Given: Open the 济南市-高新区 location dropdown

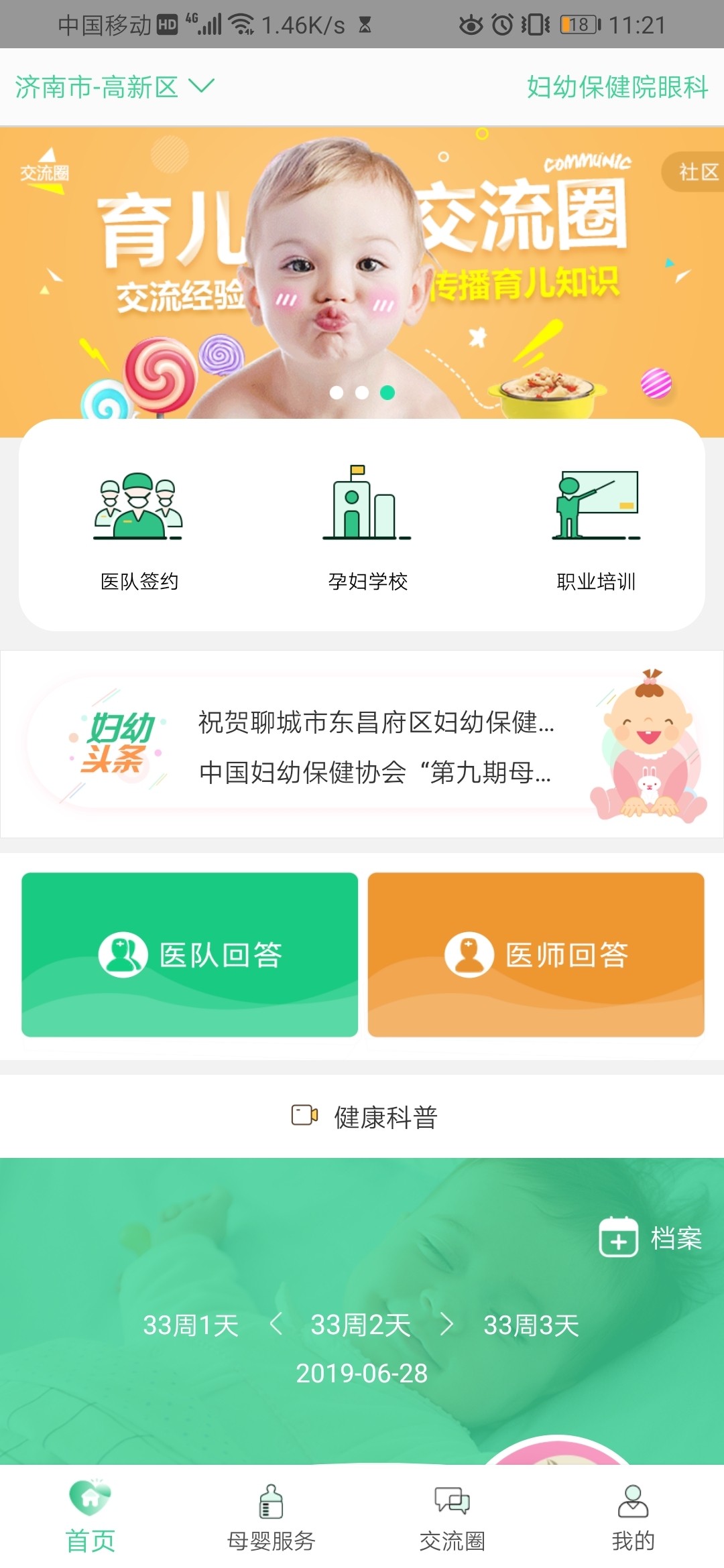Looking at the screenshot, I should 114,87.
